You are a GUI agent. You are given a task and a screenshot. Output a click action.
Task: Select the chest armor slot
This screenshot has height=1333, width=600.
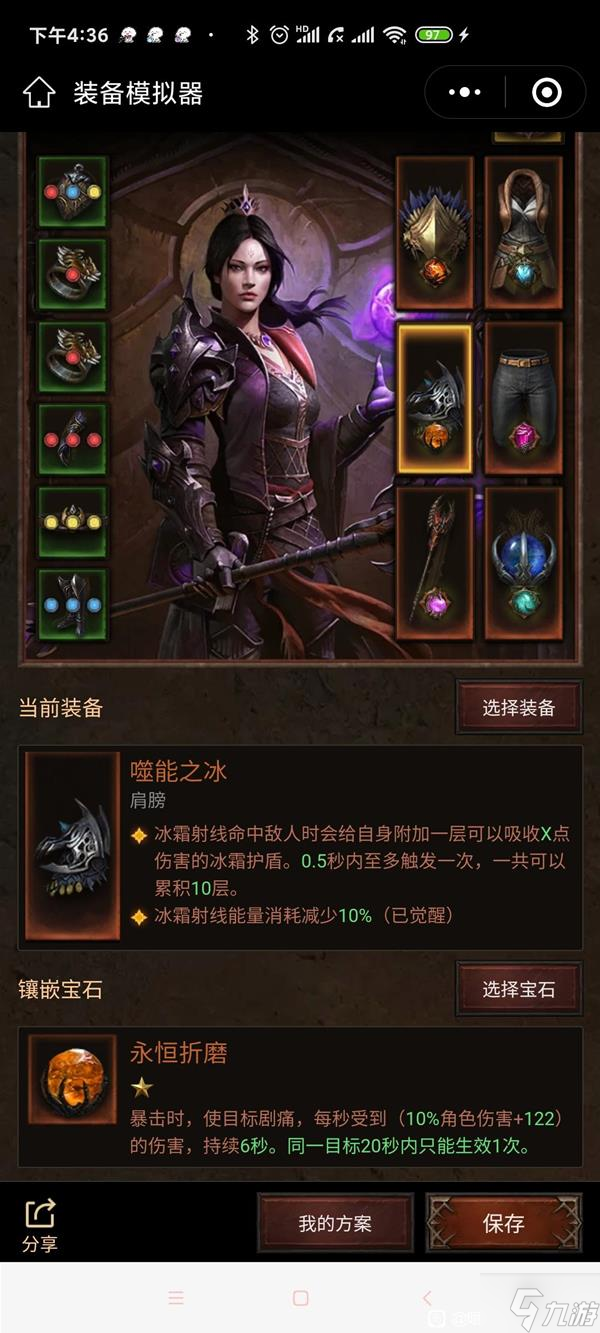[x=523, y=232]
